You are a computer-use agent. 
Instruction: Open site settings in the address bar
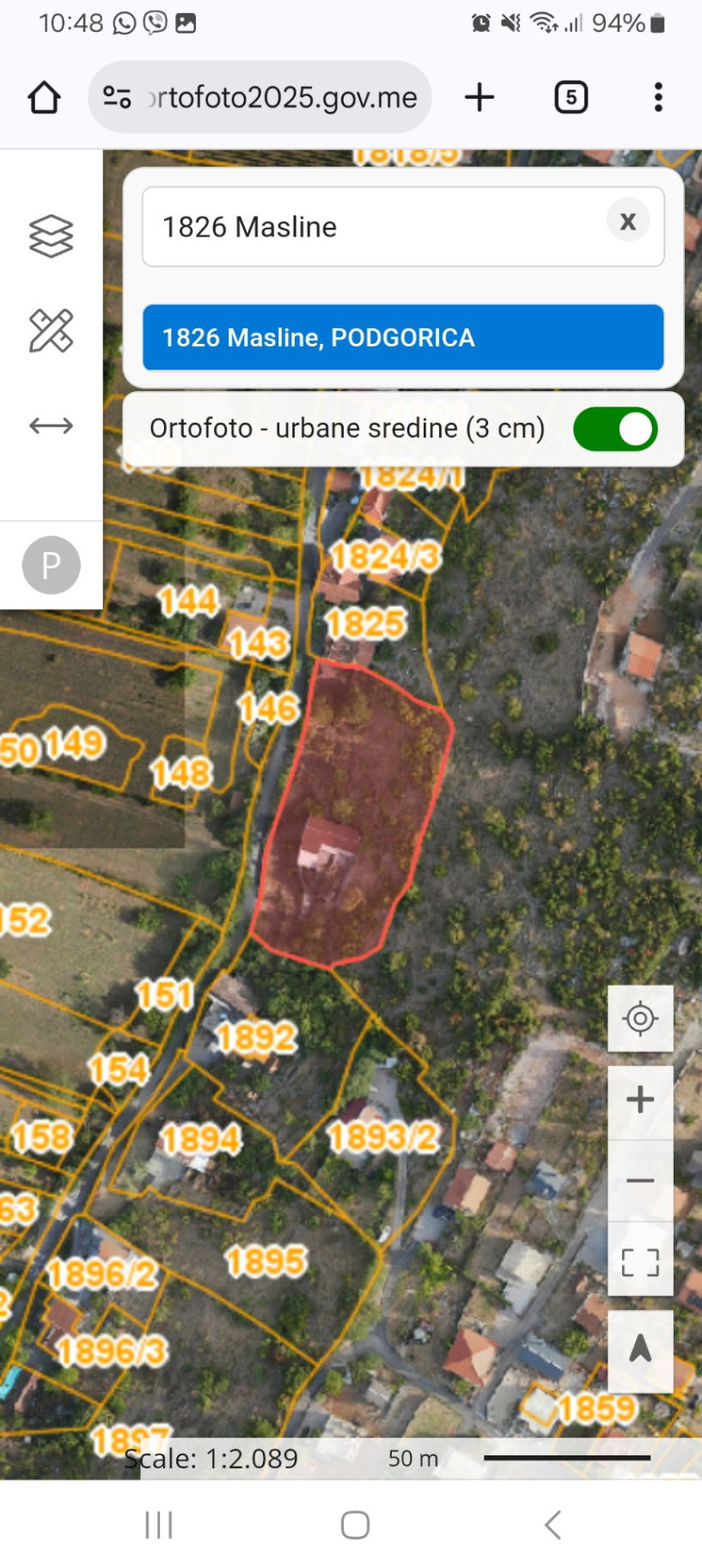[118, 97]
